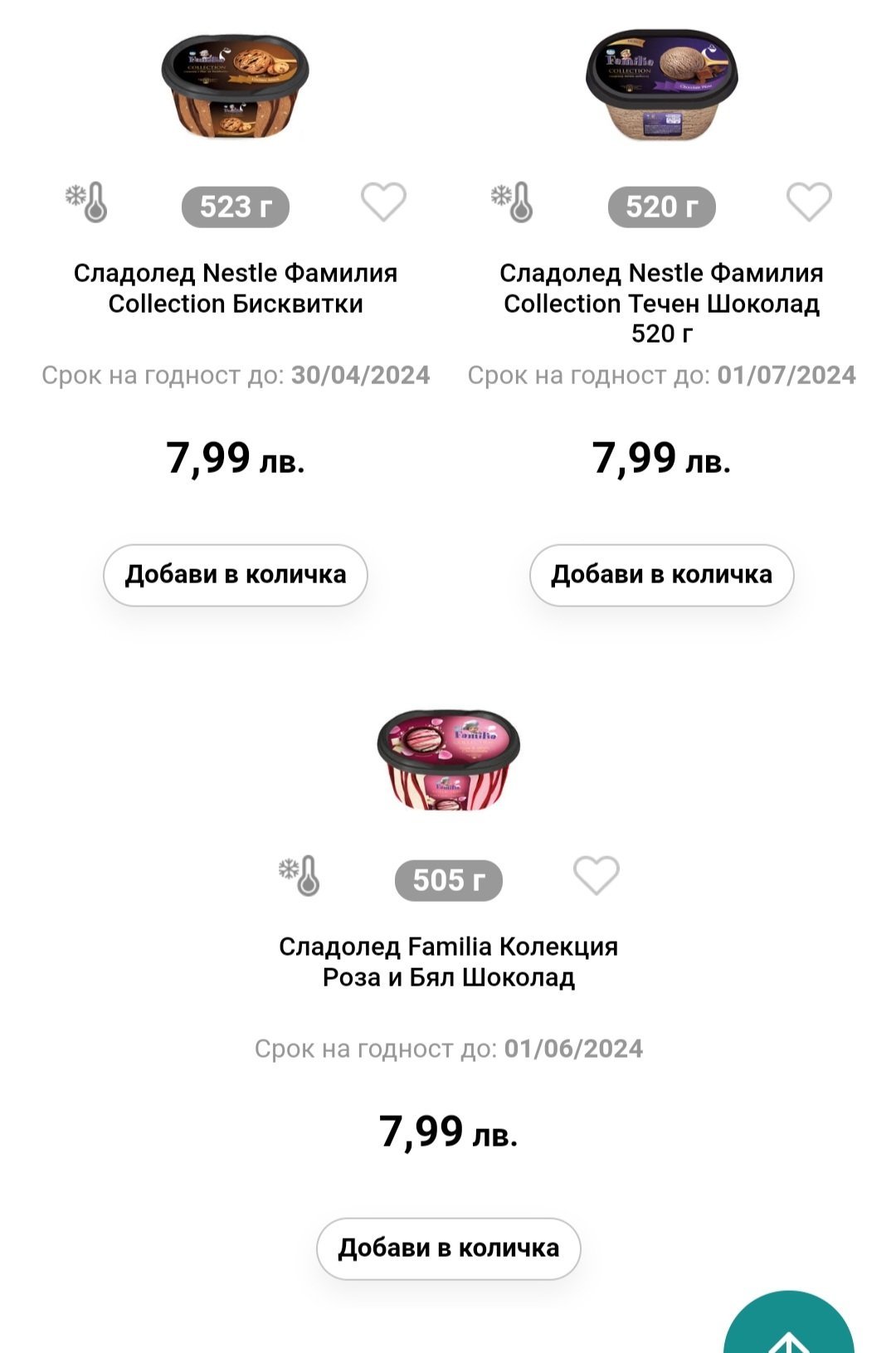Favorite the Течен Шоколад 520 г ice cream

[x=809, y=202]
